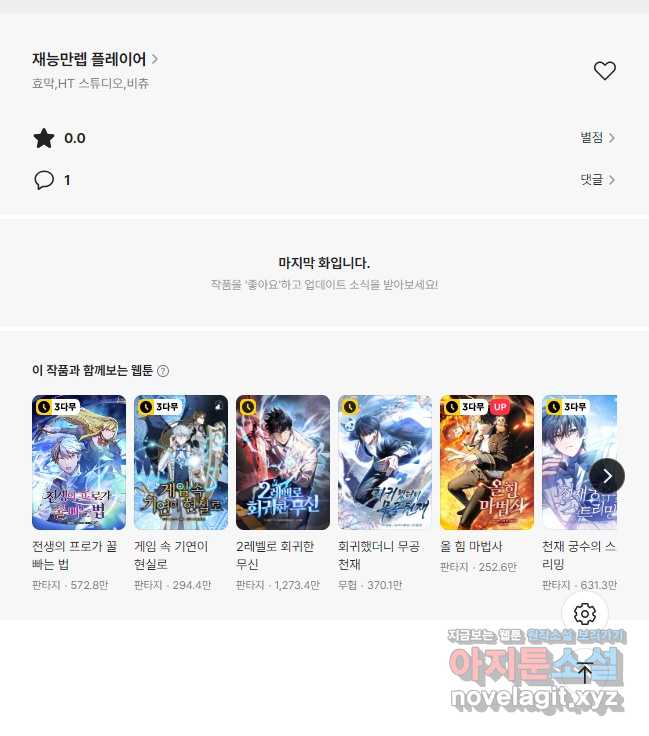Screen dimensions: 649x736
Task: Show next recommended webtoons with the arrow
Action: (x=607, y=476)
